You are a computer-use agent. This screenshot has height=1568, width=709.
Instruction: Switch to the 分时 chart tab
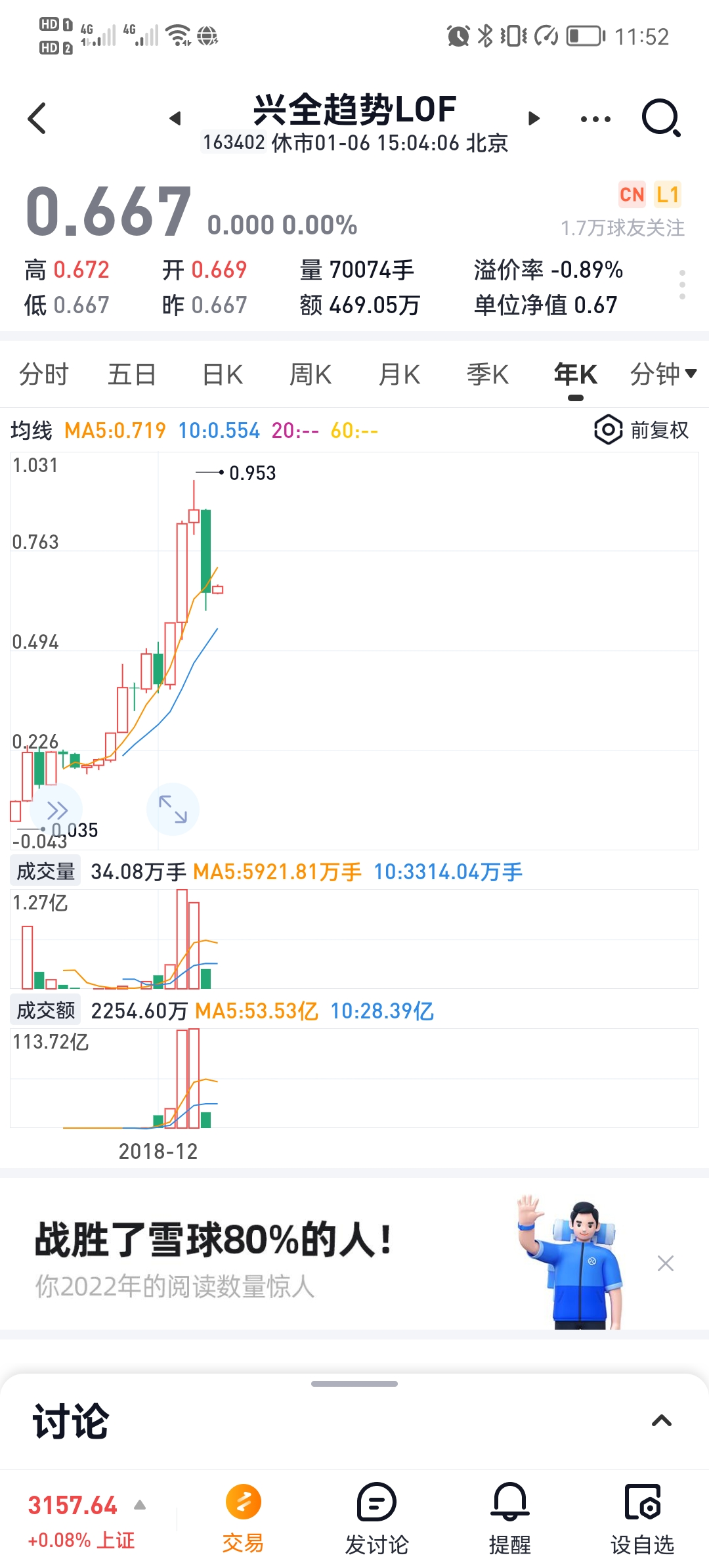[x=43, y=375]
